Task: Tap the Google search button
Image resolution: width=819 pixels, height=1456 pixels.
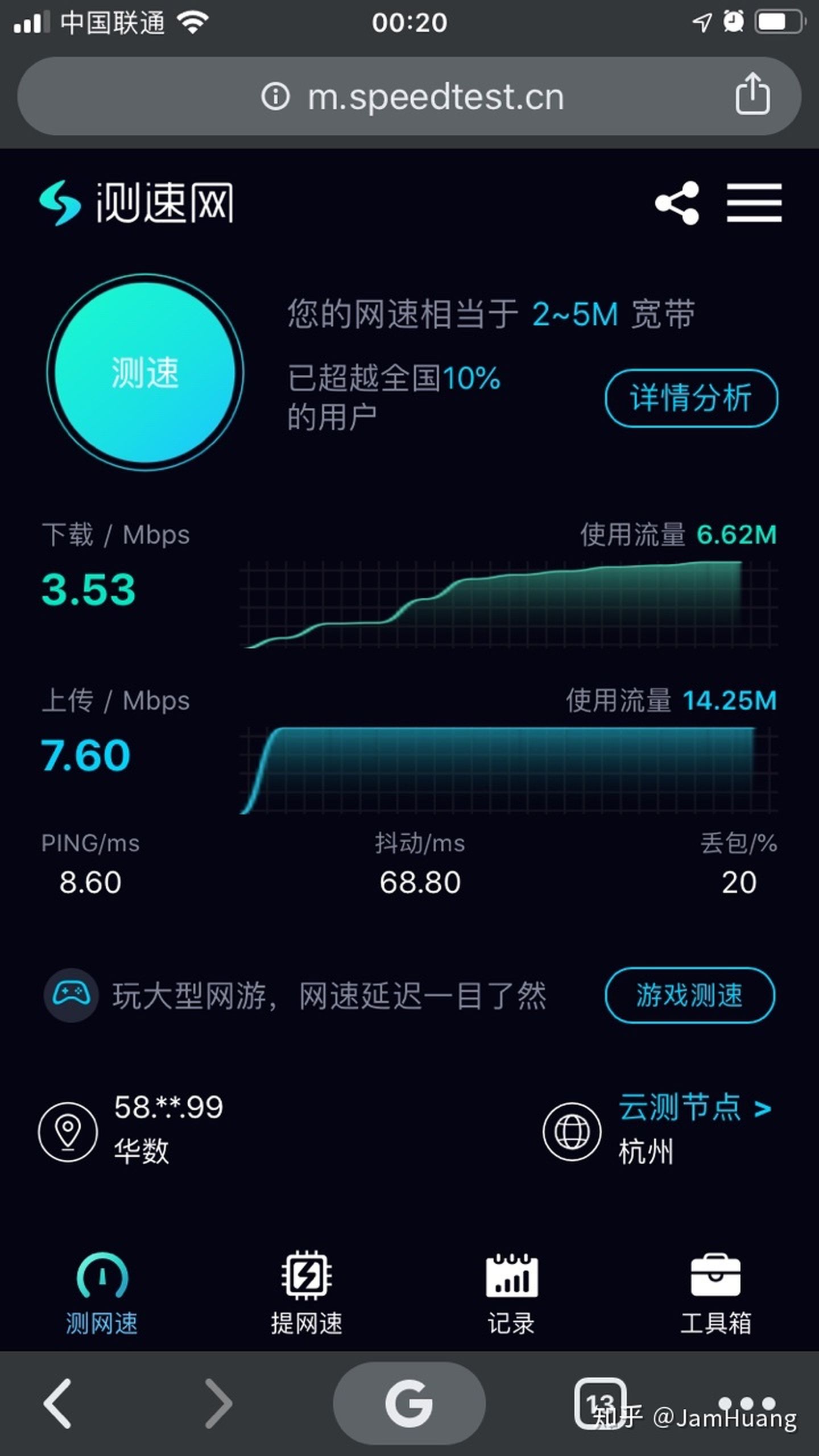Action: click(x=409, y=1404)
